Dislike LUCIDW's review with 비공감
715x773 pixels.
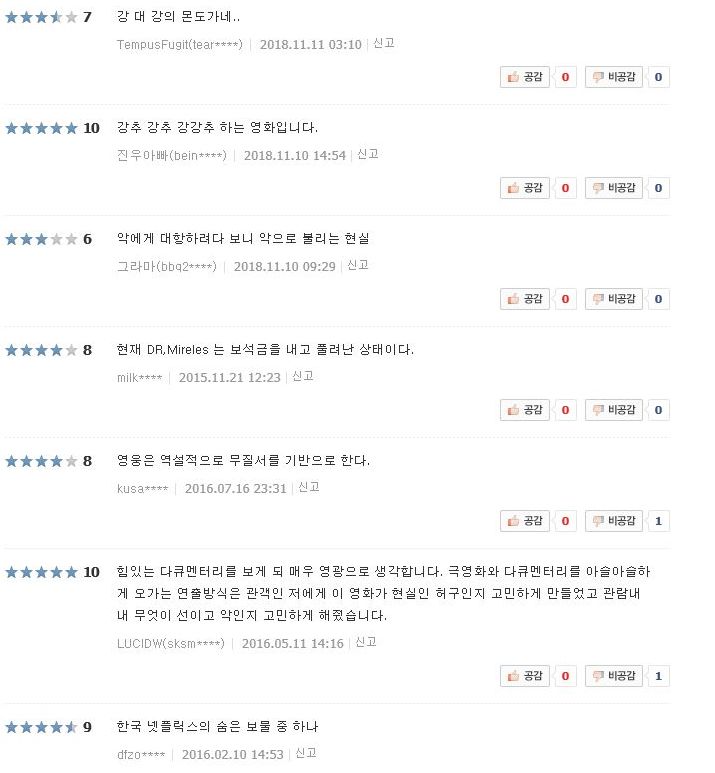point(613,677)
